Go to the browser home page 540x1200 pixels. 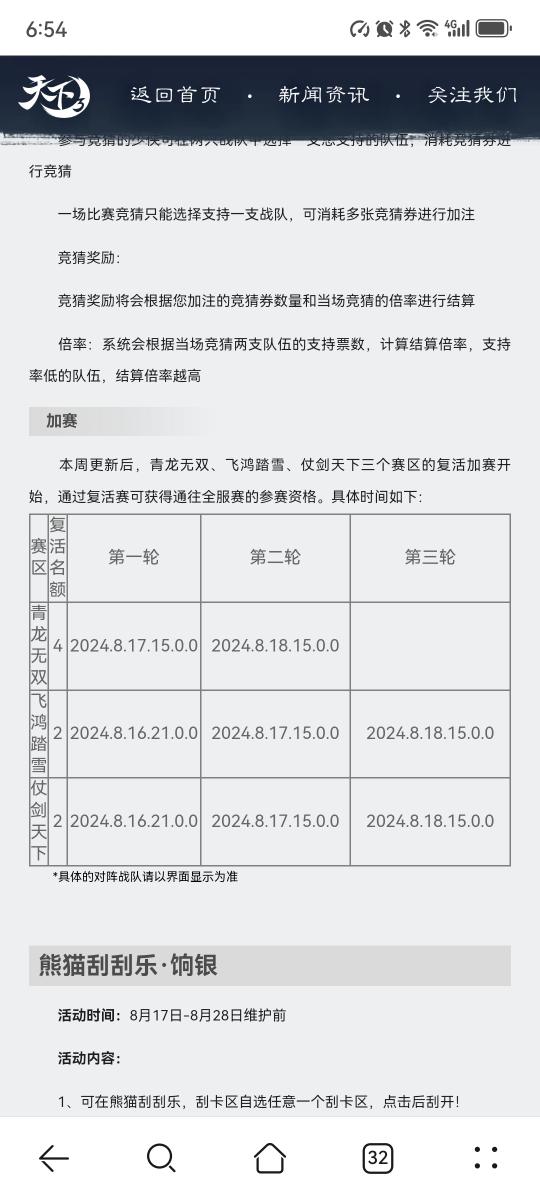pyautogui.click(x=270, y=1158)
